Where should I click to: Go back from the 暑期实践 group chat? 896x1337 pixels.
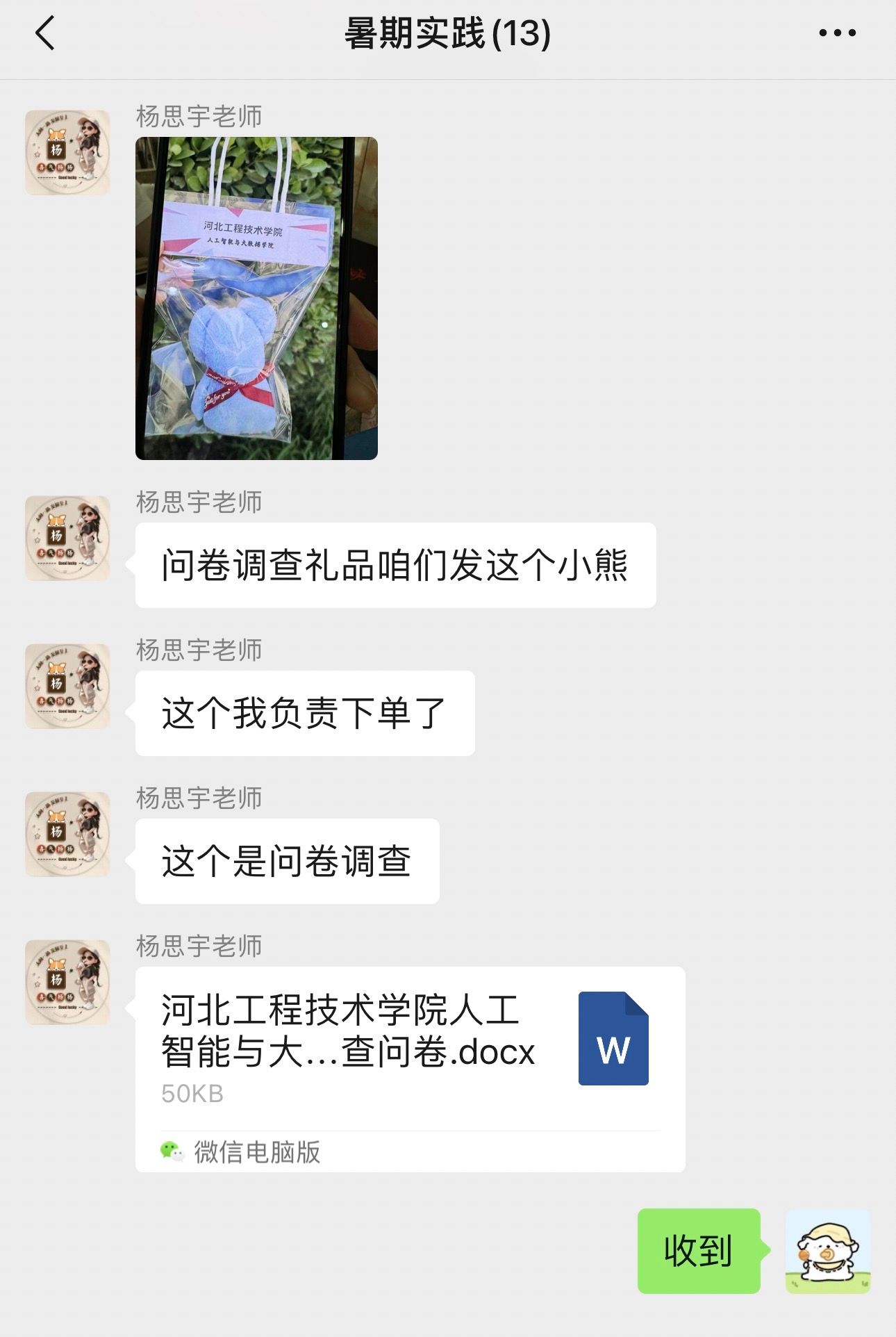click(45, 33)
